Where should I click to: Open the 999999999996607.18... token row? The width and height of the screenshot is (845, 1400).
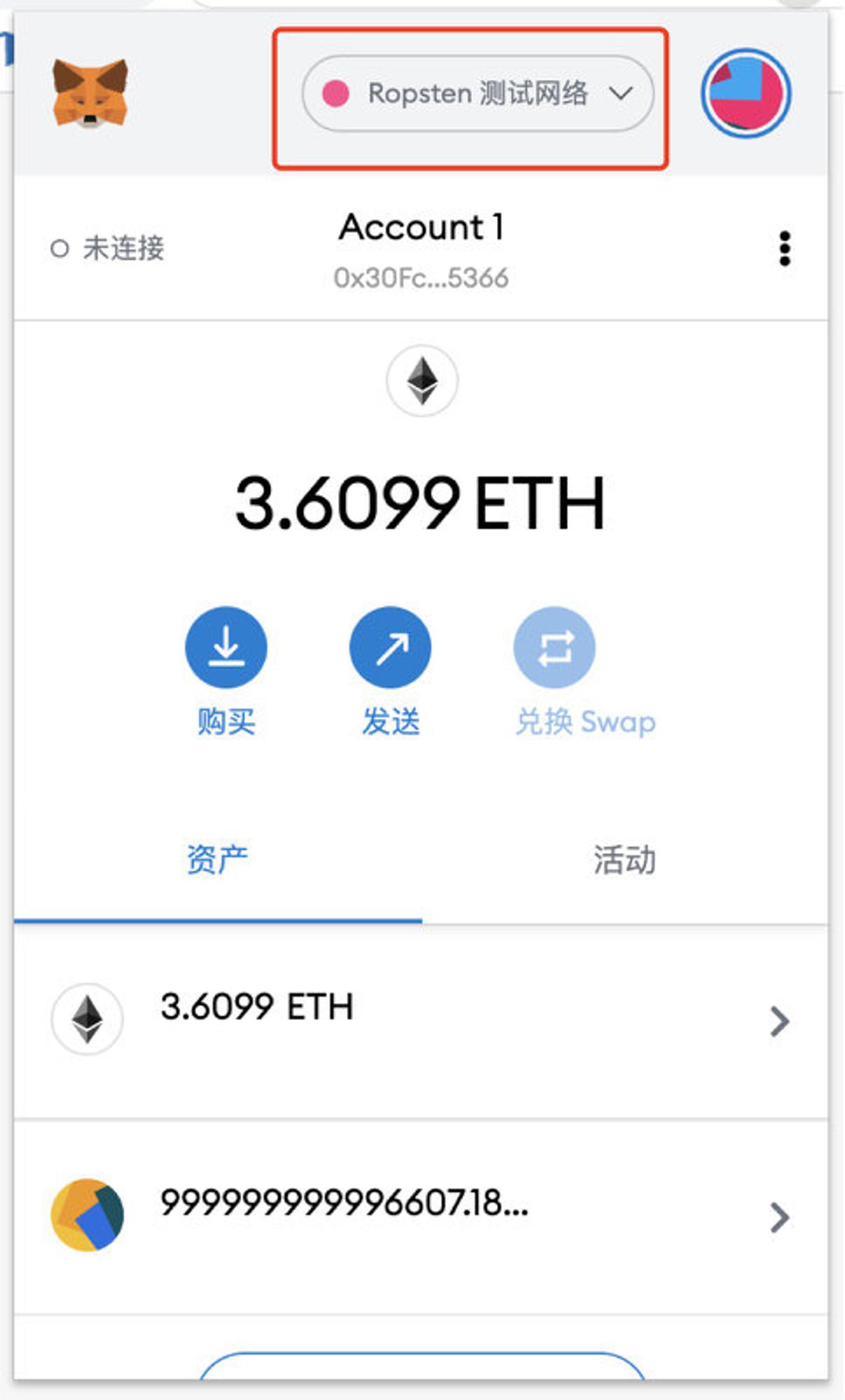click(x=421, y=1217)
